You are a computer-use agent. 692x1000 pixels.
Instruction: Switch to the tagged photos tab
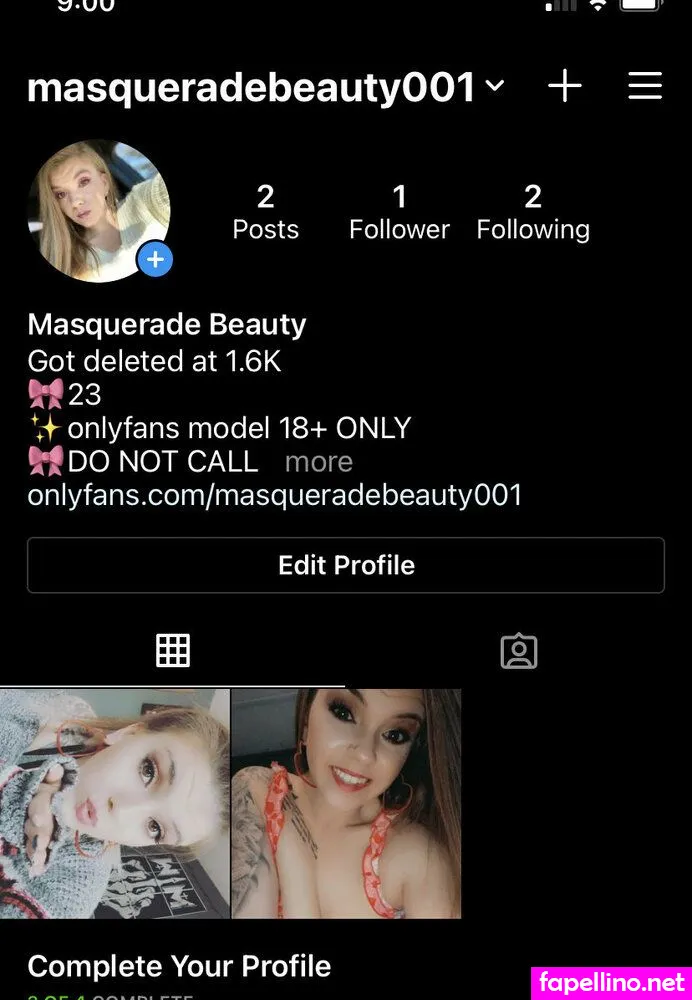click(519, 651)
